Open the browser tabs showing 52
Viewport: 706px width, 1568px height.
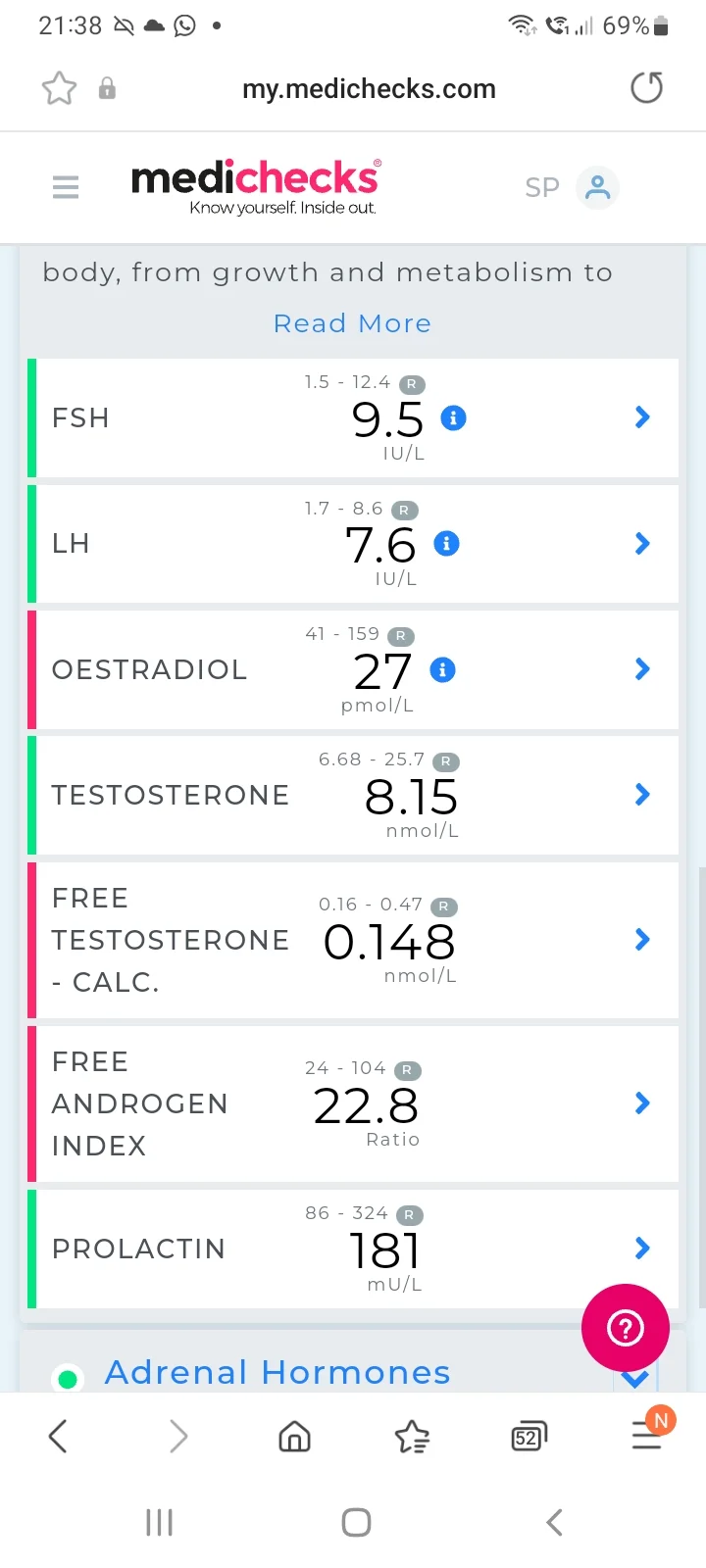pyautogui.click(x=529, y=1437)
